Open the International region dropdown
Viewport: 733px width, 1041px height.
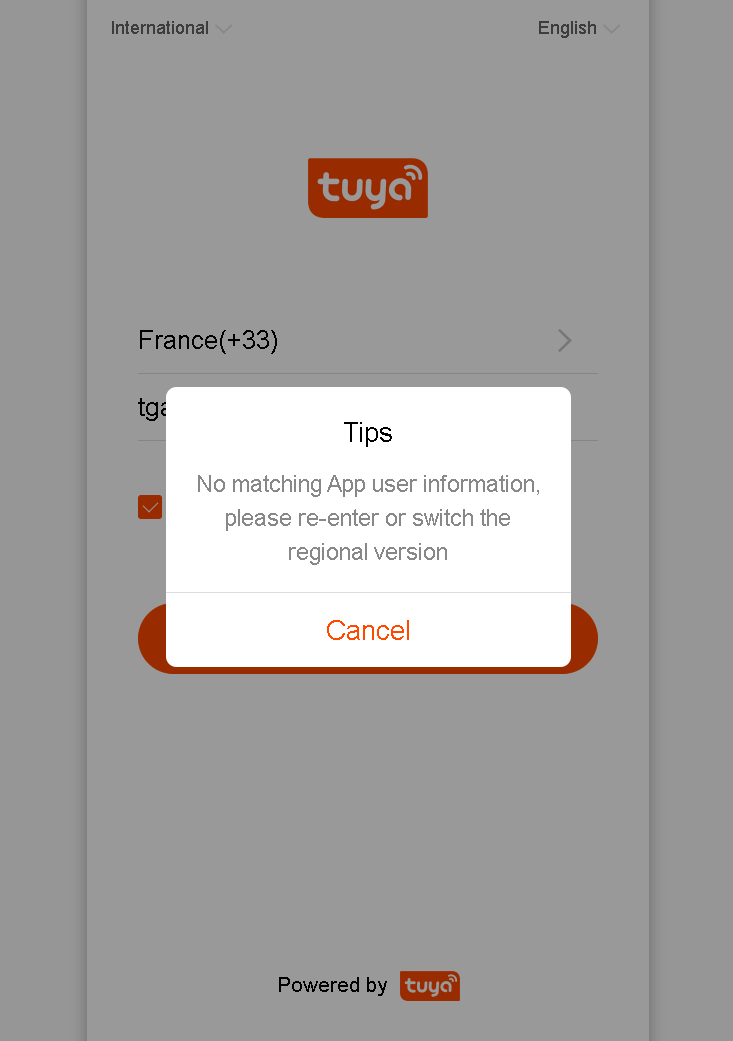click(x=170, y=28)
